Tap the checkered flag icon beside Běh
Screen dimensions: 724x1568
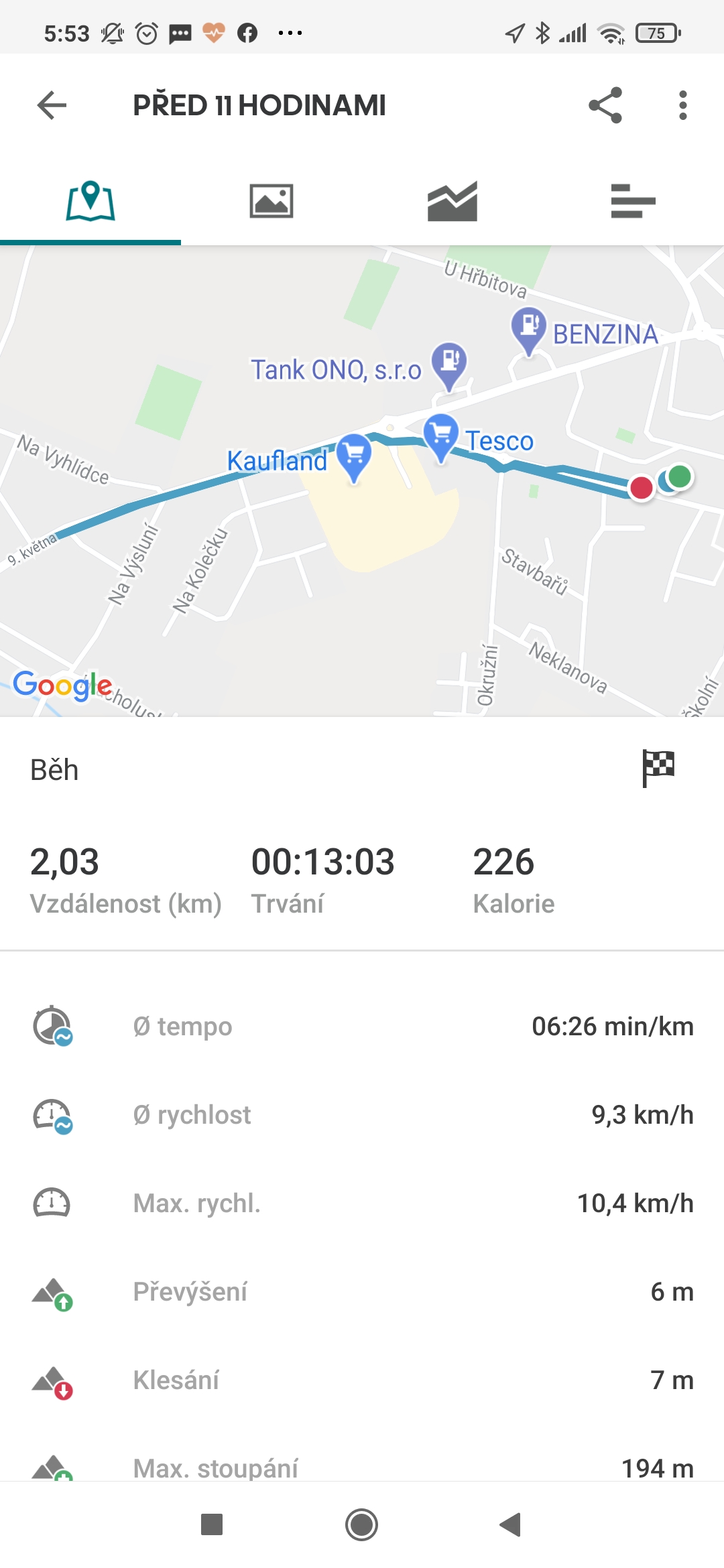tap(658, 768)
